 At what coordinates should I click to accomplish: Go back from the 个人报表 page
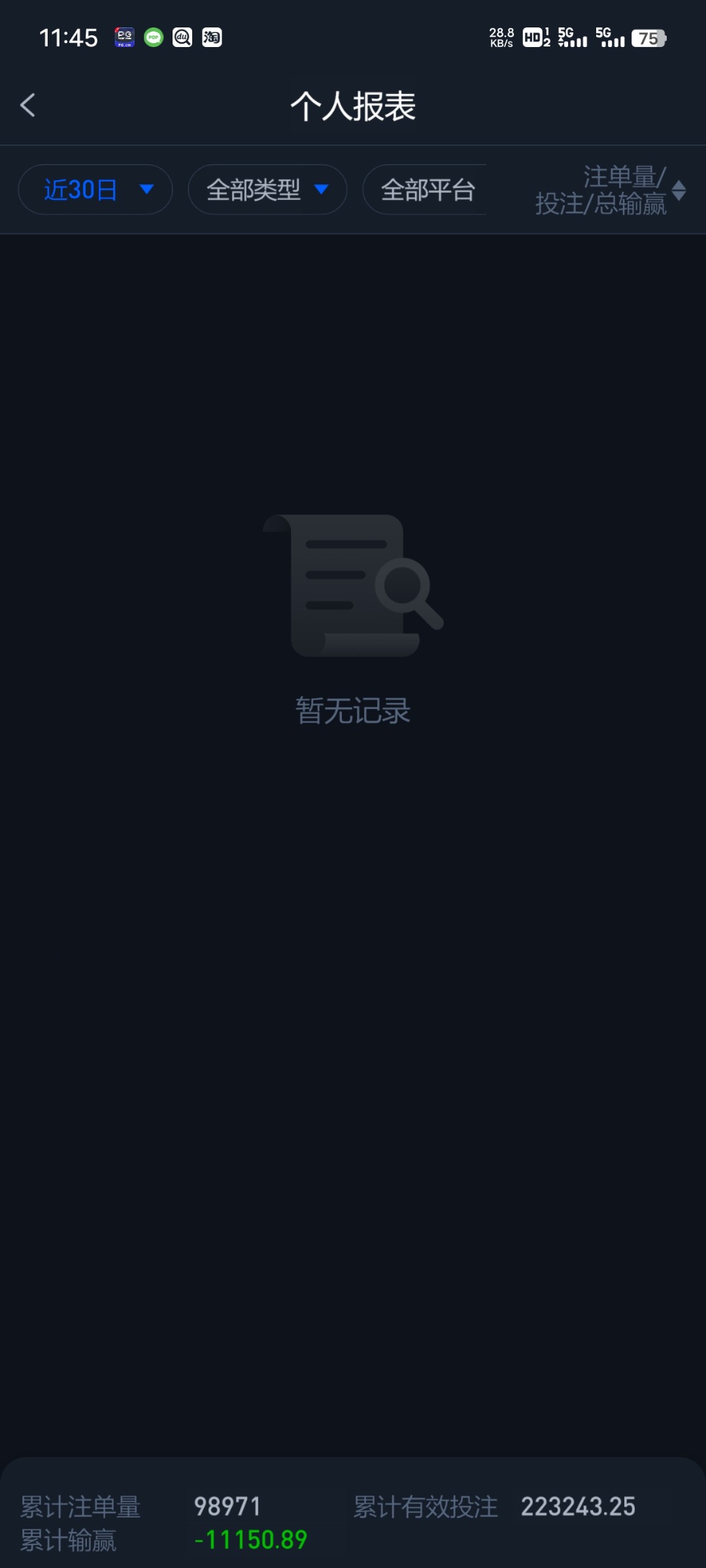coord(27,105)
